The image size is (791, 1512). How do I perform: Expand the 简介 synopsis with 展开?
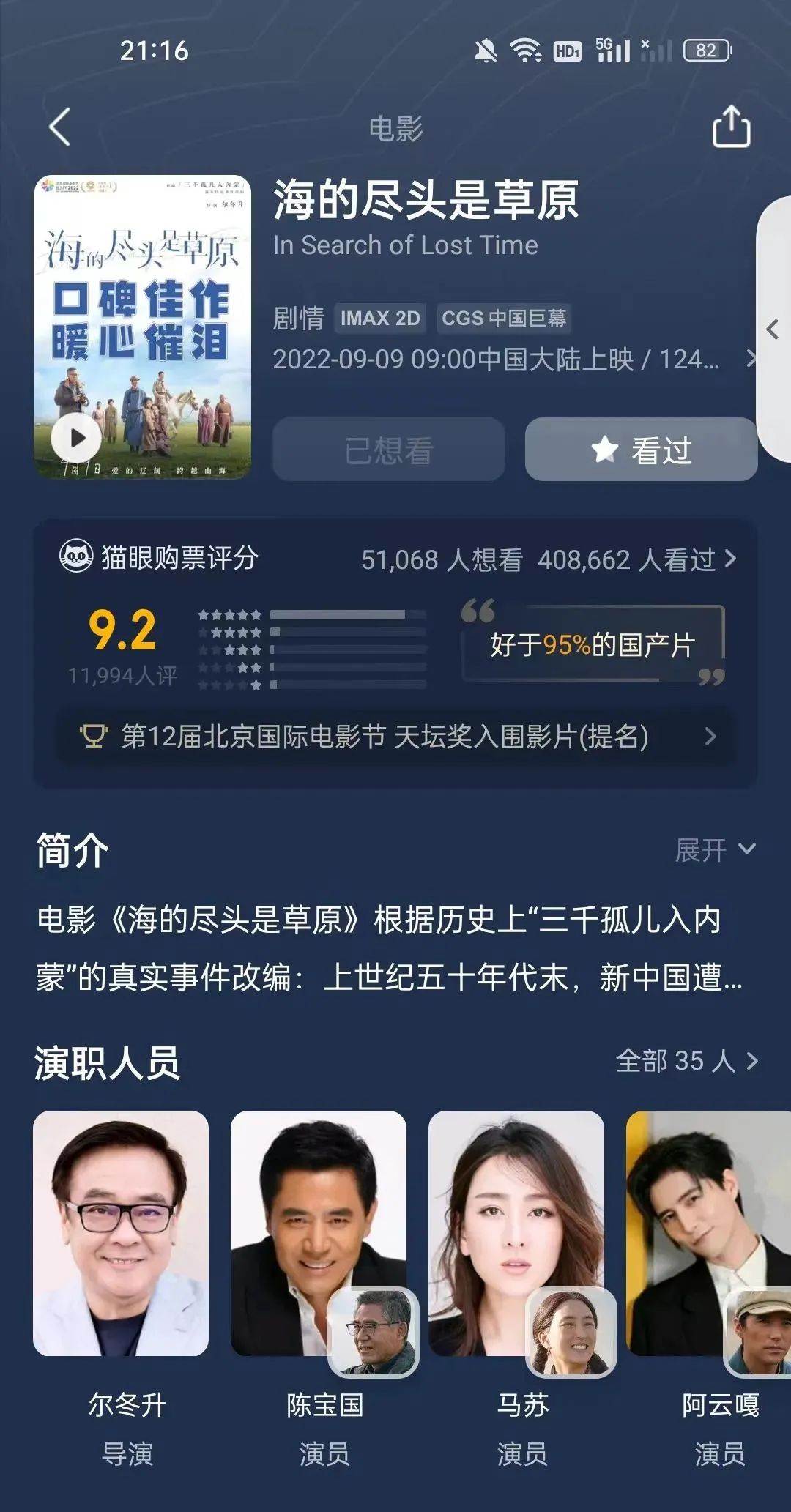click(x=714, y=849)
